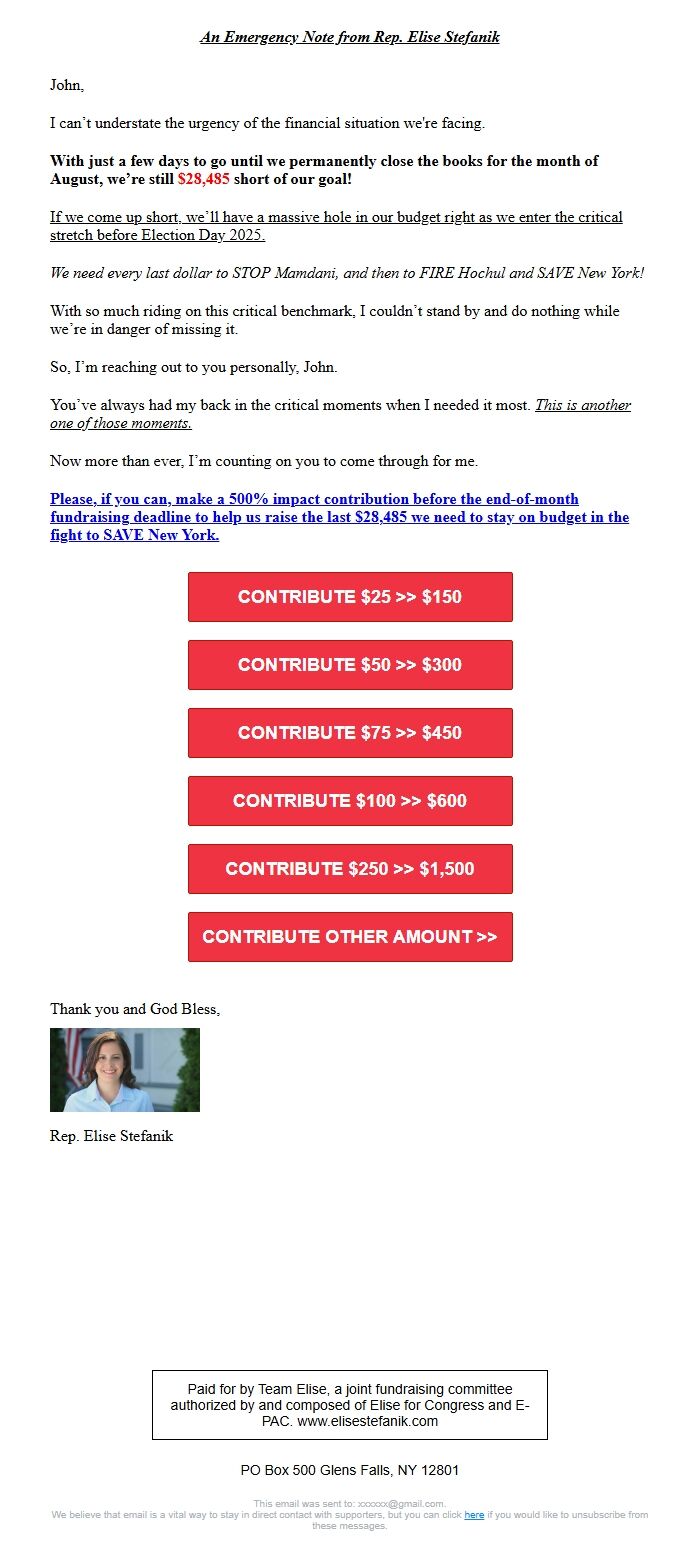Open CONTRIBUTE OTHER AMOUNT
This screenshot has width=700, height=1550.
click(x=350, y=937)
